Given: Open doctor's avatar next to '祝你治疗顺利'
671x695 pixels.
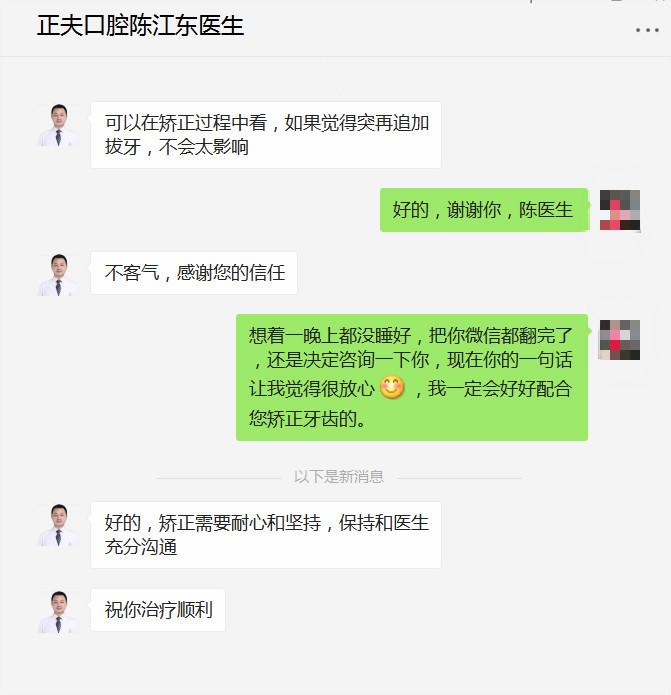Looking at the screenshot, I should tap(58, 612).
